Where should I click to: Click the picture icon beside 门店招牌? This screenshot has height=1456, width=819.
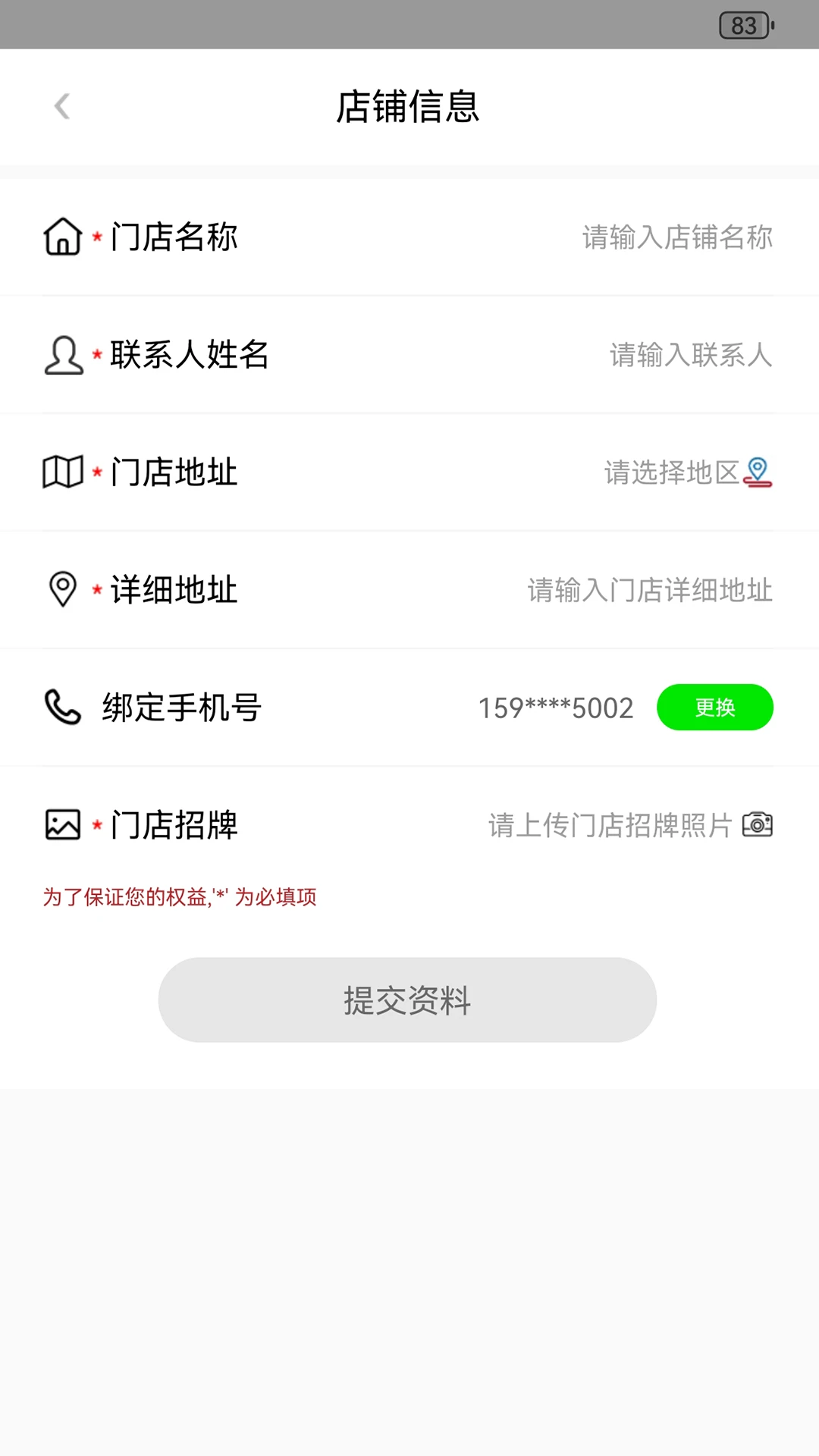[x=61, y=825]
